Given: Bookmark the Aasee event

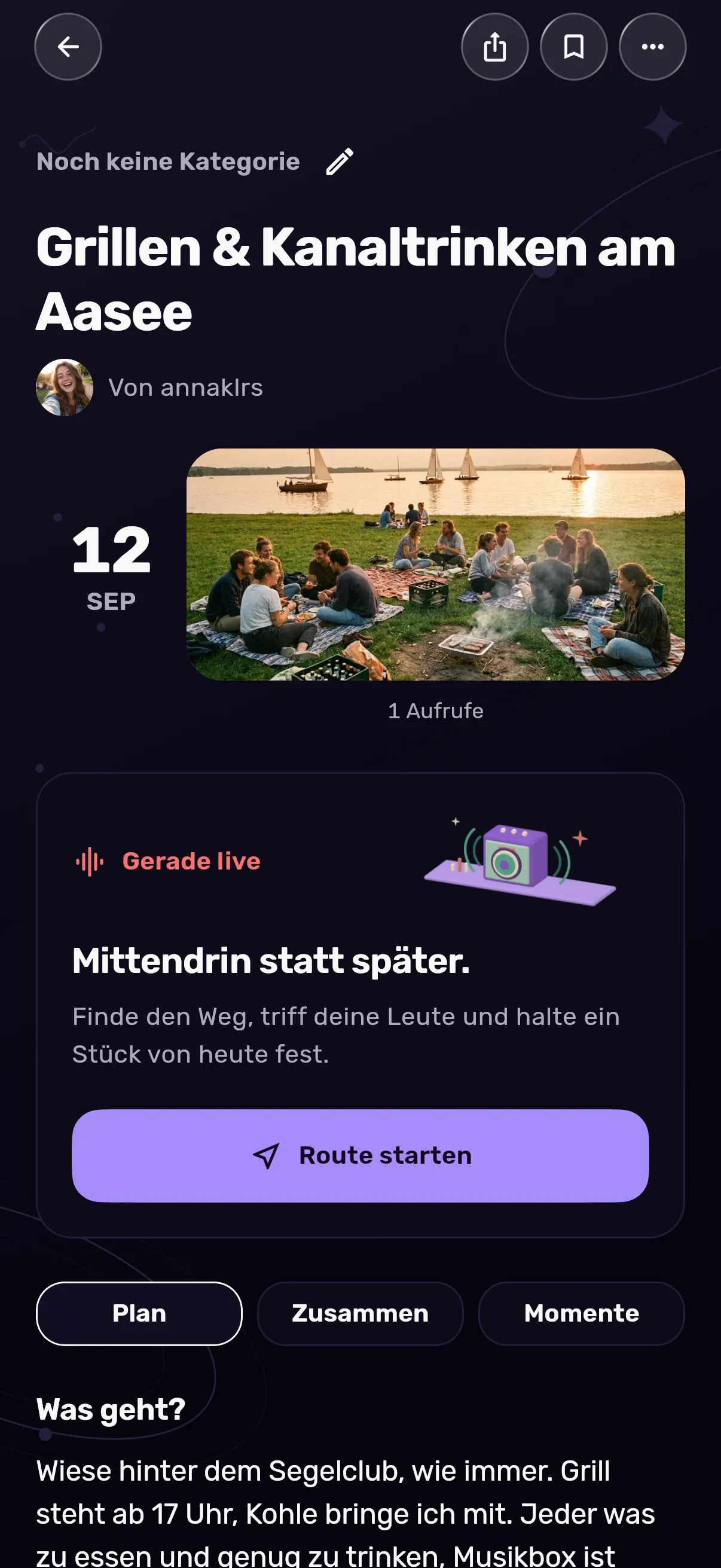Looking at the screenshot, I should click(574, 47).
